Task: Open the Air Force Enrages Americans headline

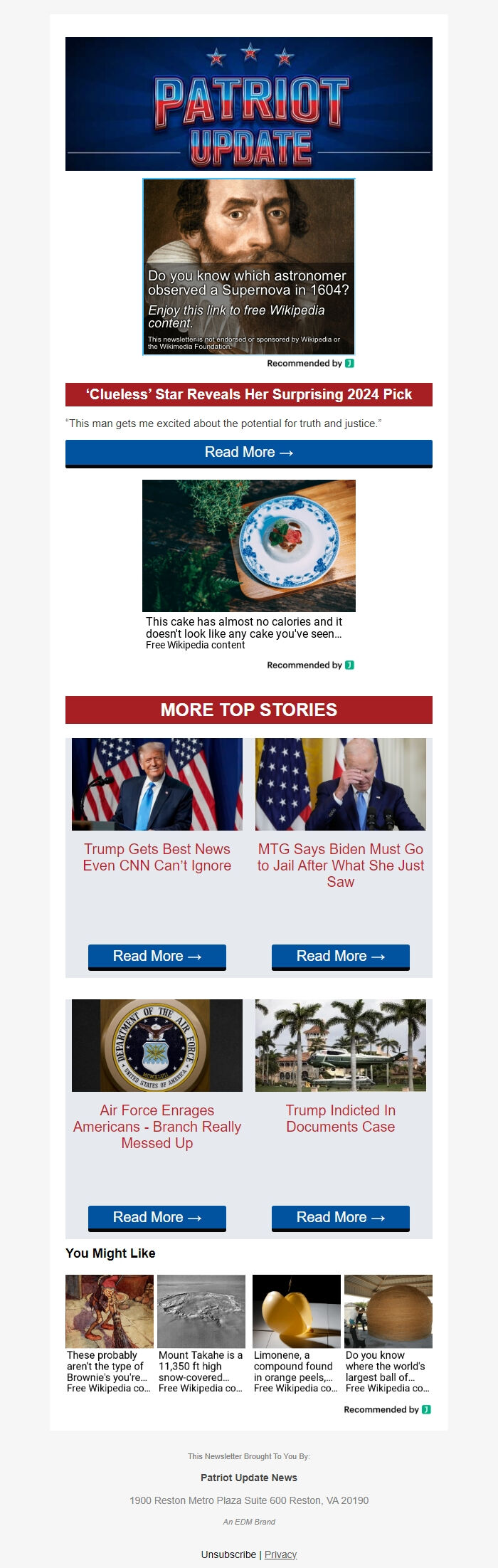Action: pyautogui.click(x=157, y=1127)
